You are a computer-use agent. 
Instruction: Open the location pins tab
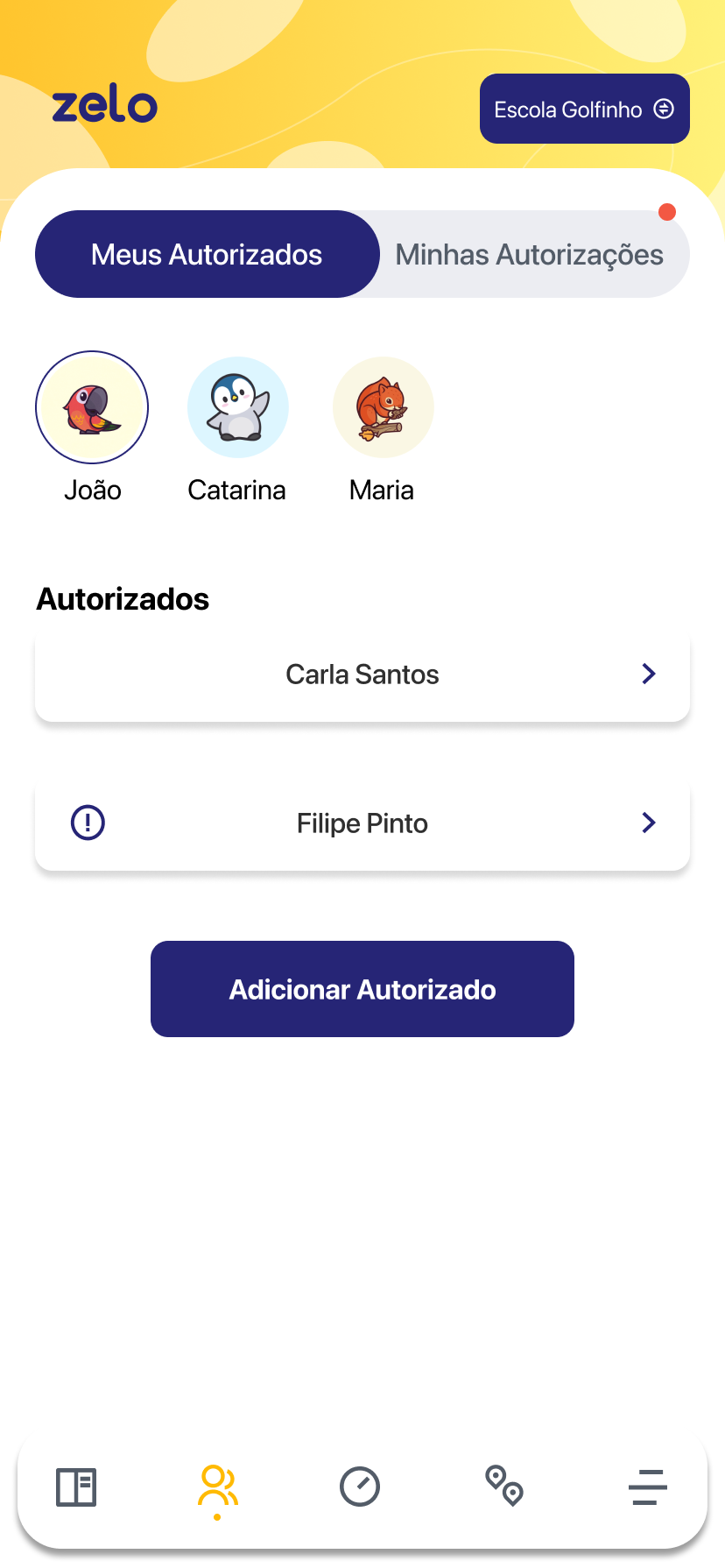504,1487
